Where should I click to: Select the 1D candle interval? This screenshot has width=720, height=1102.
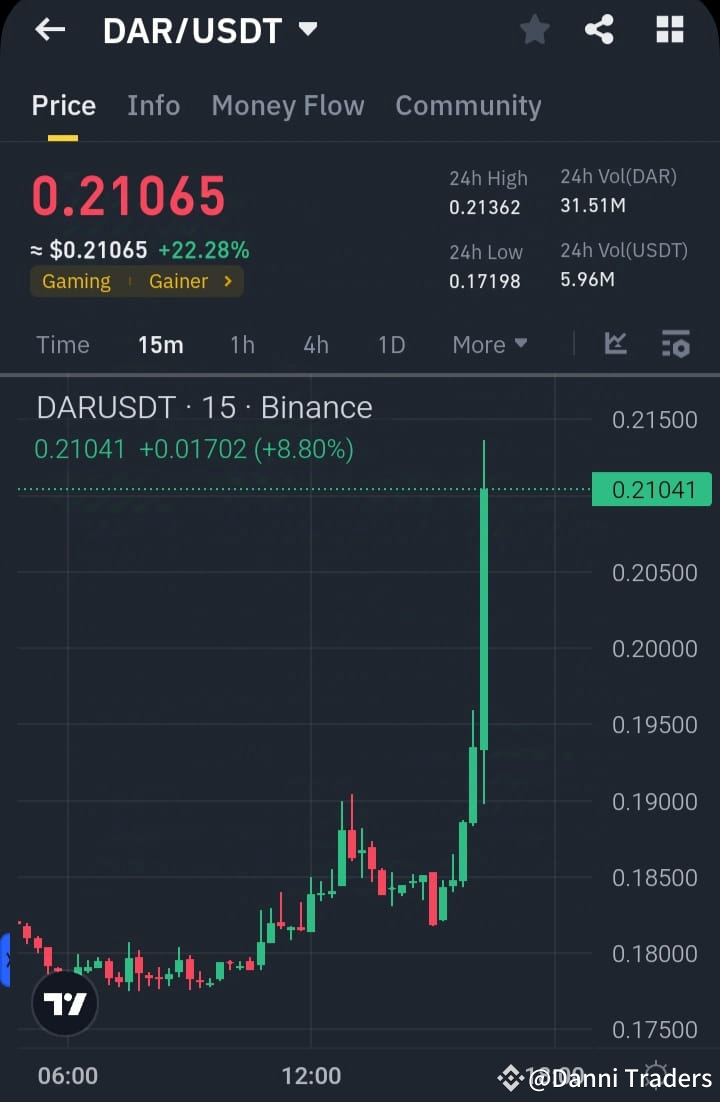(x=391, y=344)
